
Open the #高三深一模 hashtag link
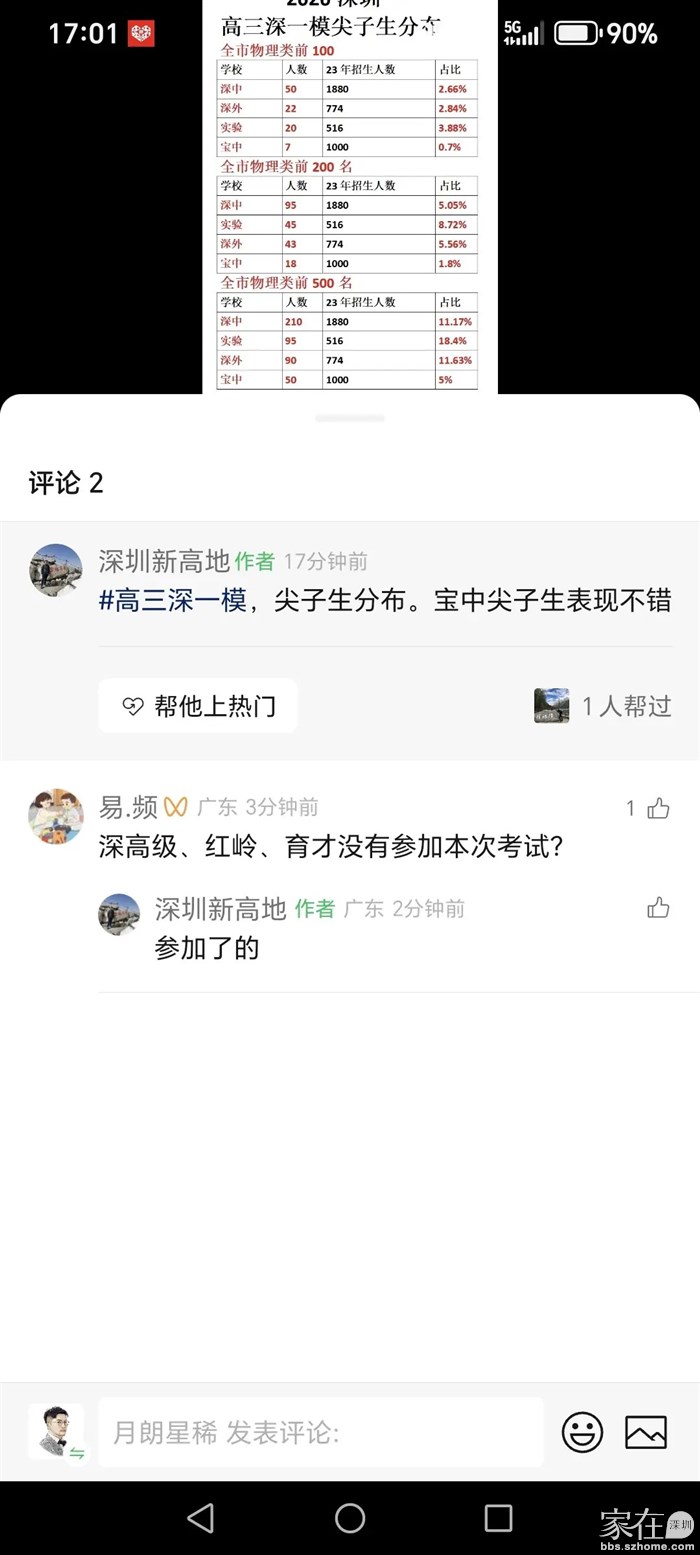[172, 602]
